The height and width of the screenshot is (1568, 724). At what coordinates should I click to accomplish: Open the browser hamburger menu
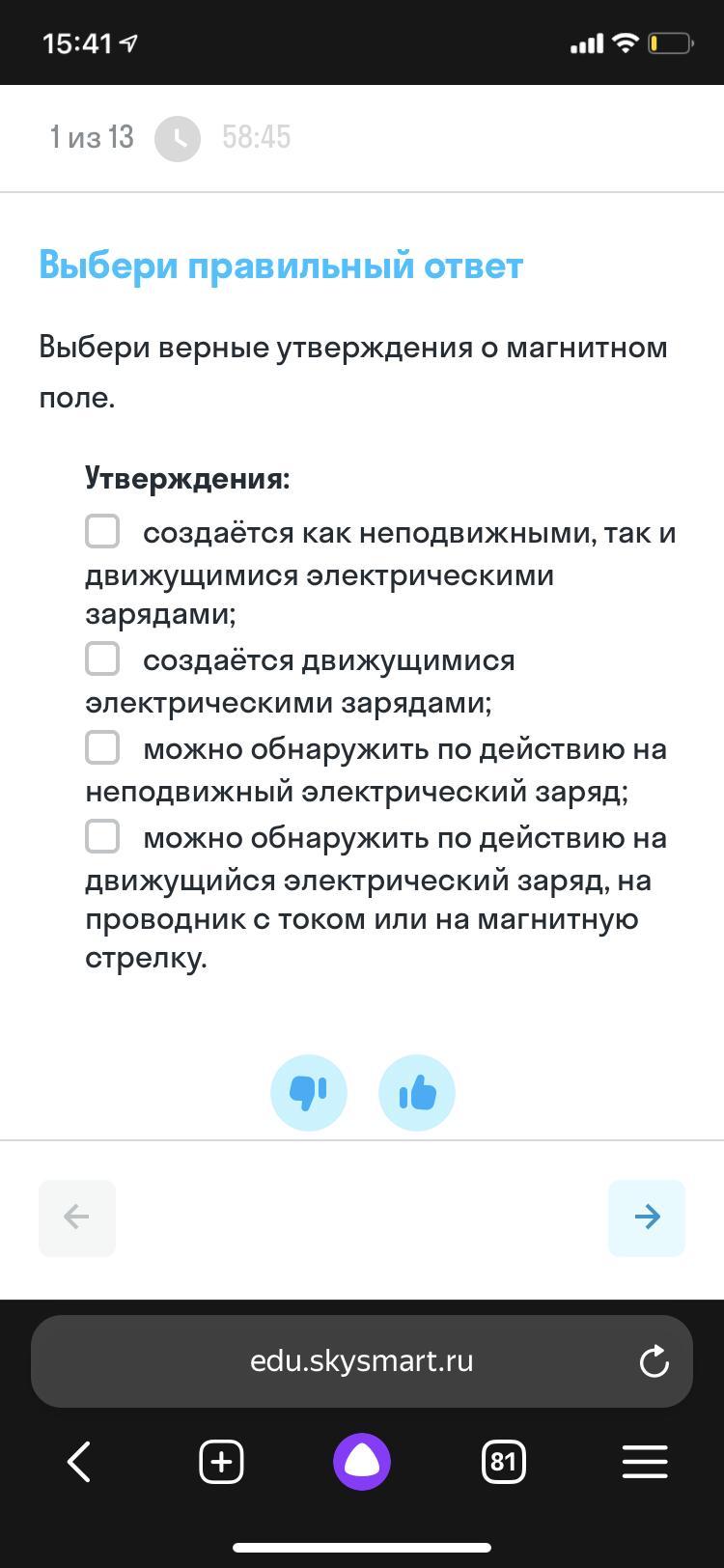click(x=645, y=1462)
